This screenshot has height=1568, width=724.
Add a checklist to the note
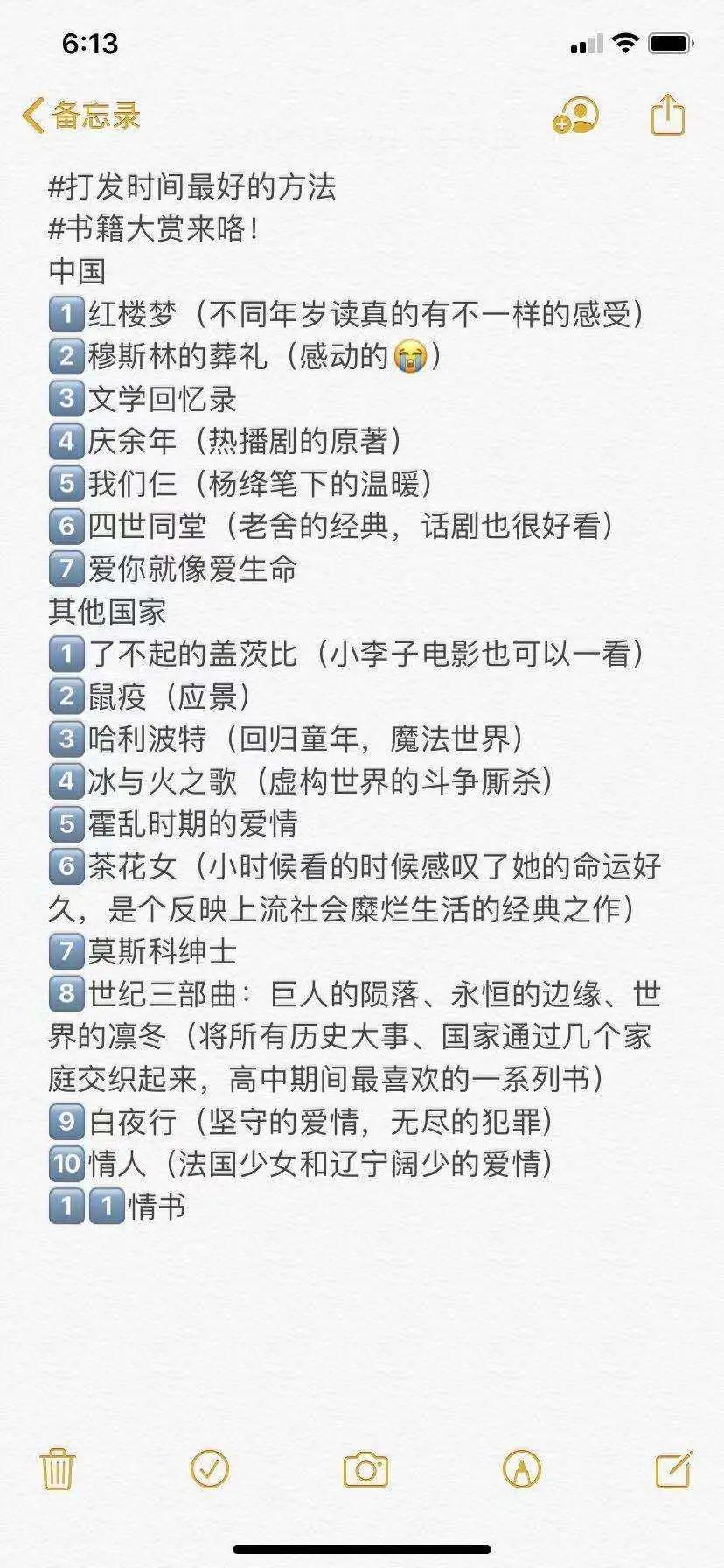[x=210, y=1468]
